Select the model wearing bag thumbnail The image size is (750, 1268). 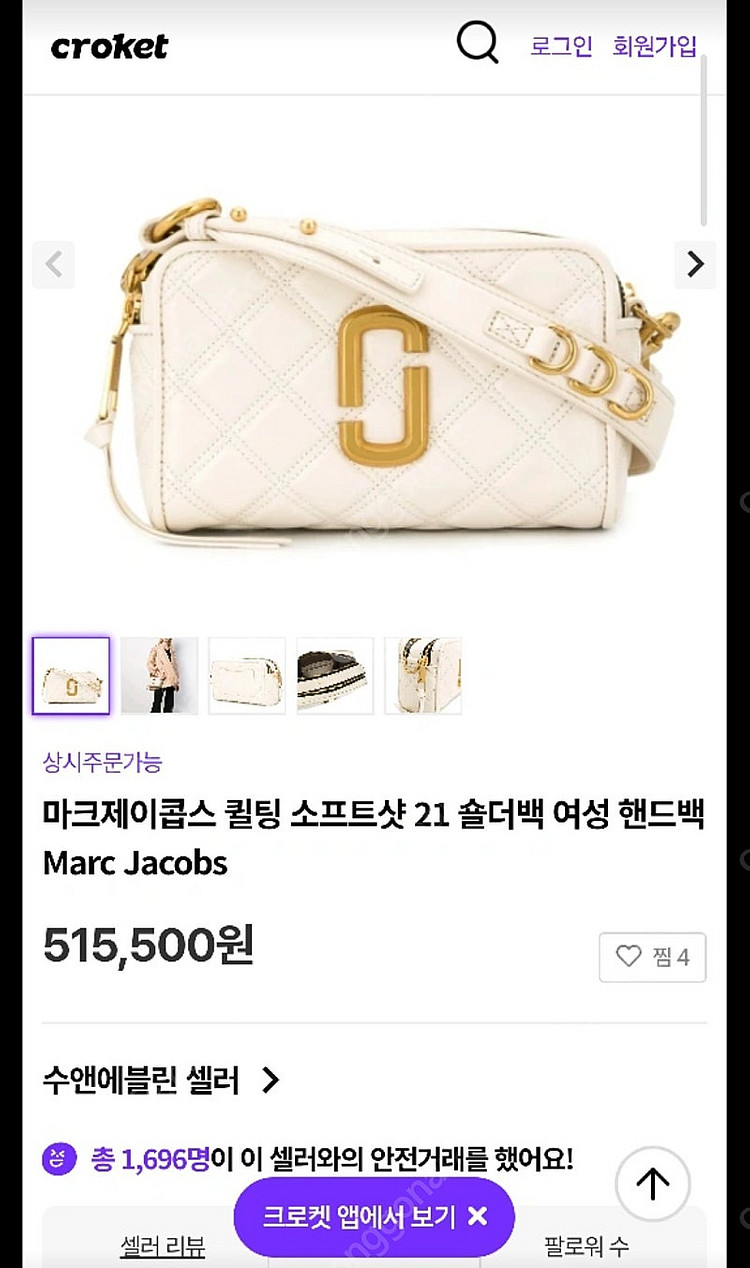tap(159, 675)
